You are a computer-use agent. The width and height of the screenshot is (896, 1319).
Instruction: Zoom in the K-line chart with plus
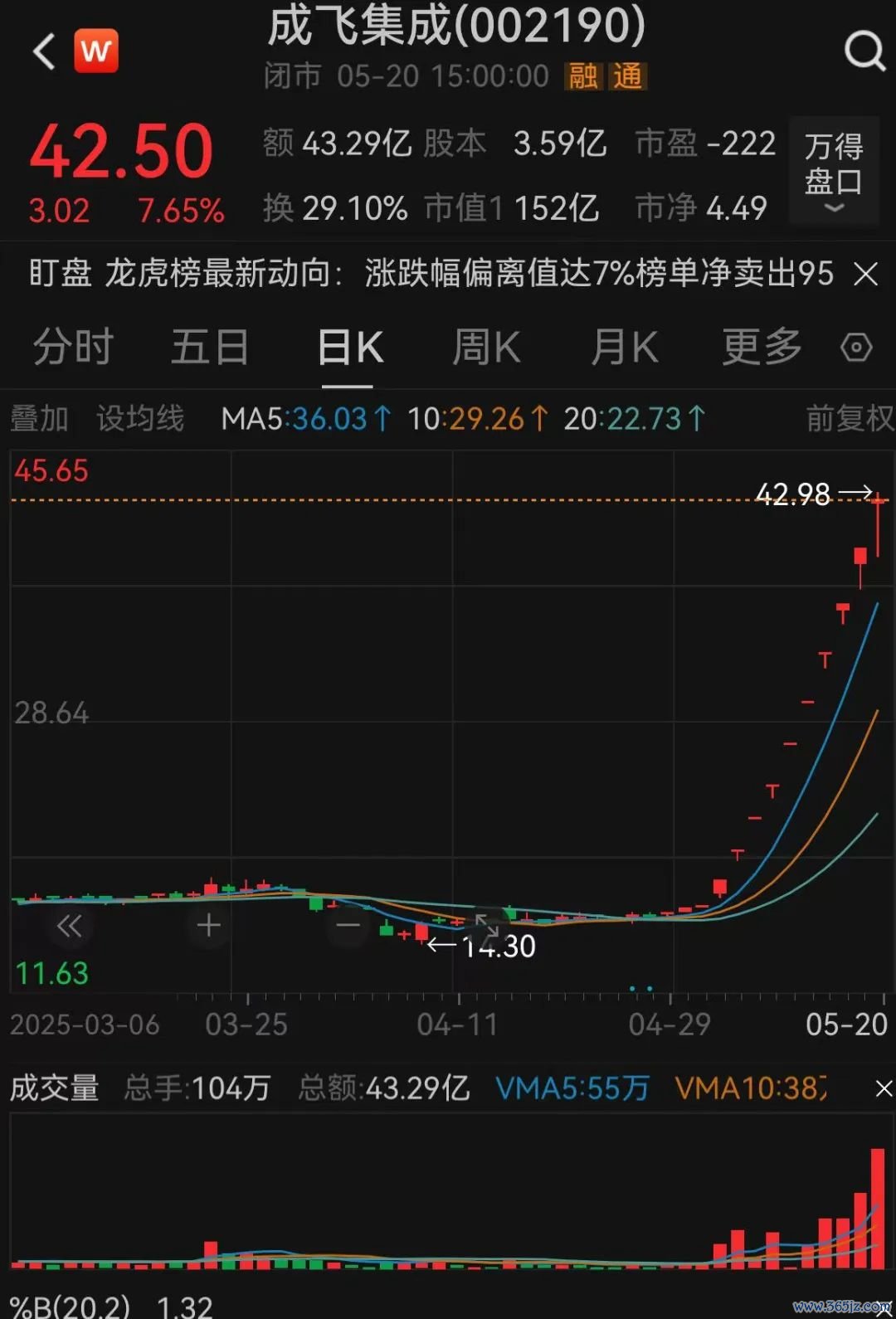coord(208,925)
